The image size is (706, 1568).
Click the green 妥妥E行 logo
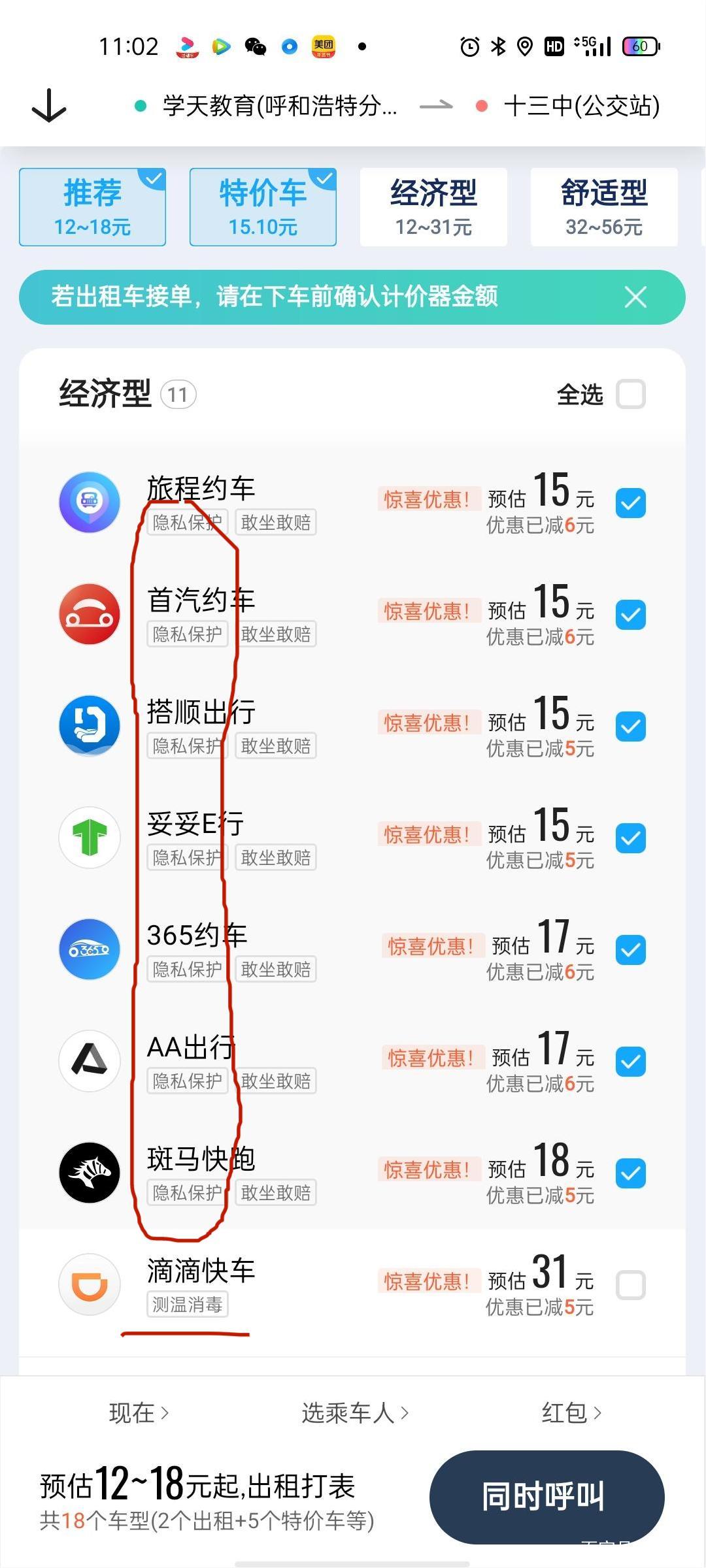coord(90,837)
